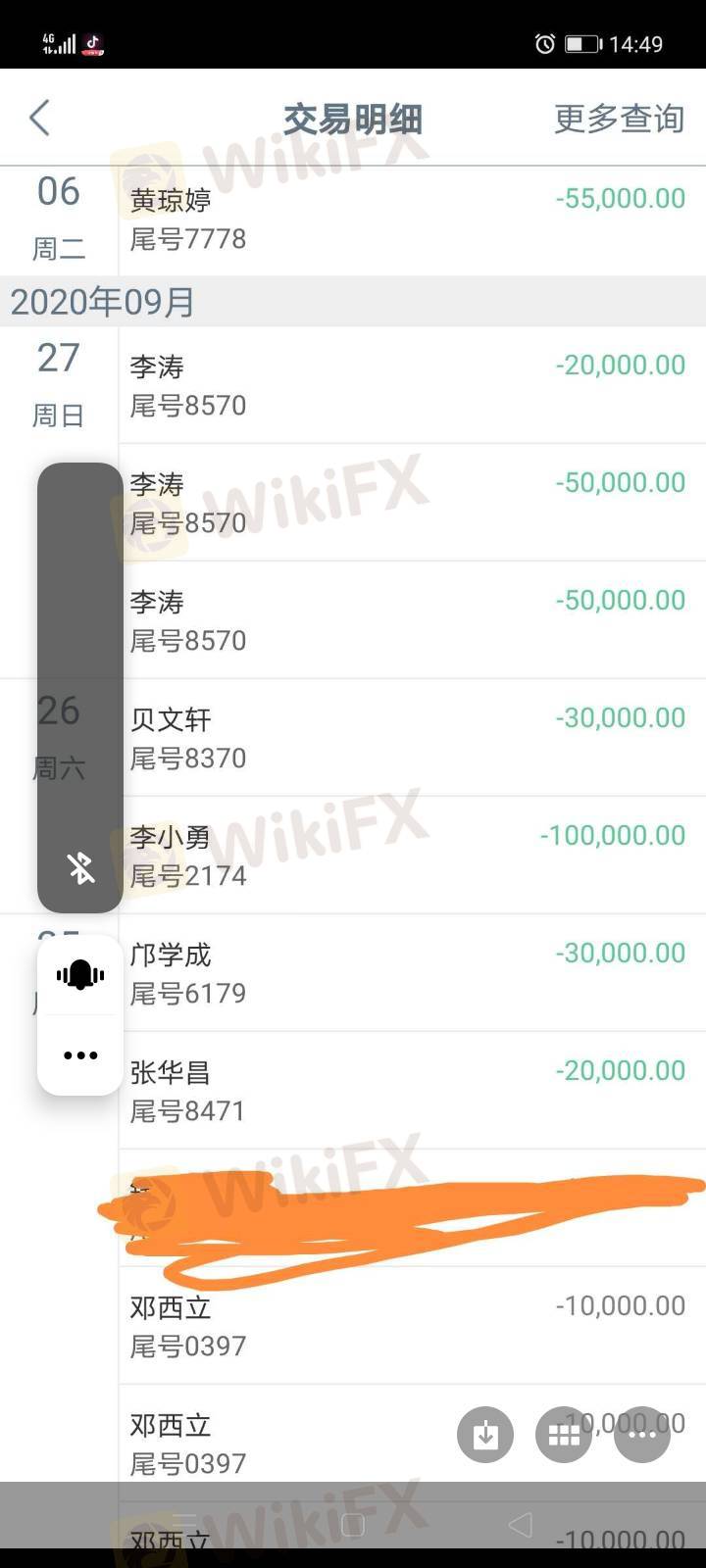706x1568 pixels.
Task: Tap the system home button
Action: click(x=353, y=1525)
